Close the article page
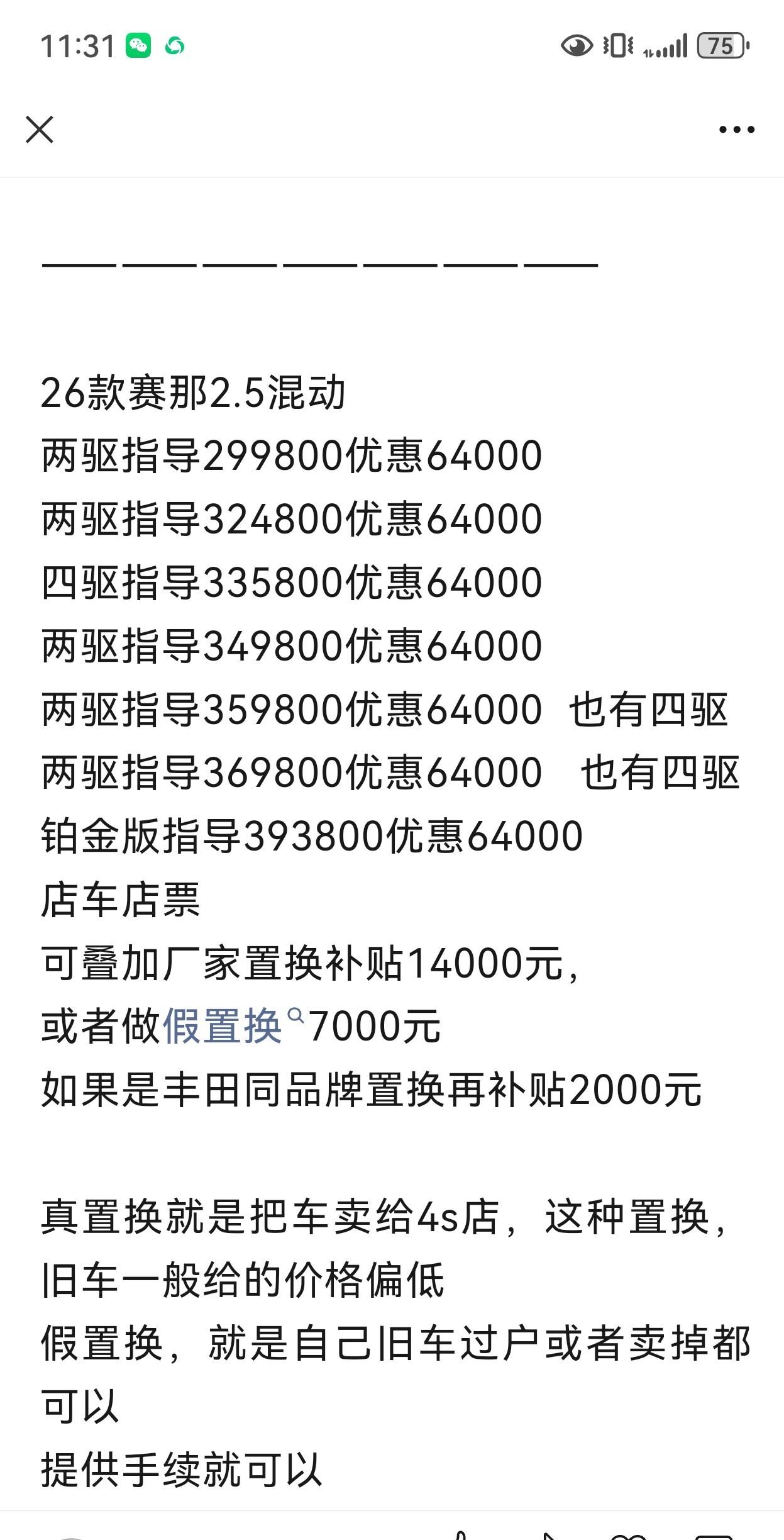 click(x=40, y=130)
